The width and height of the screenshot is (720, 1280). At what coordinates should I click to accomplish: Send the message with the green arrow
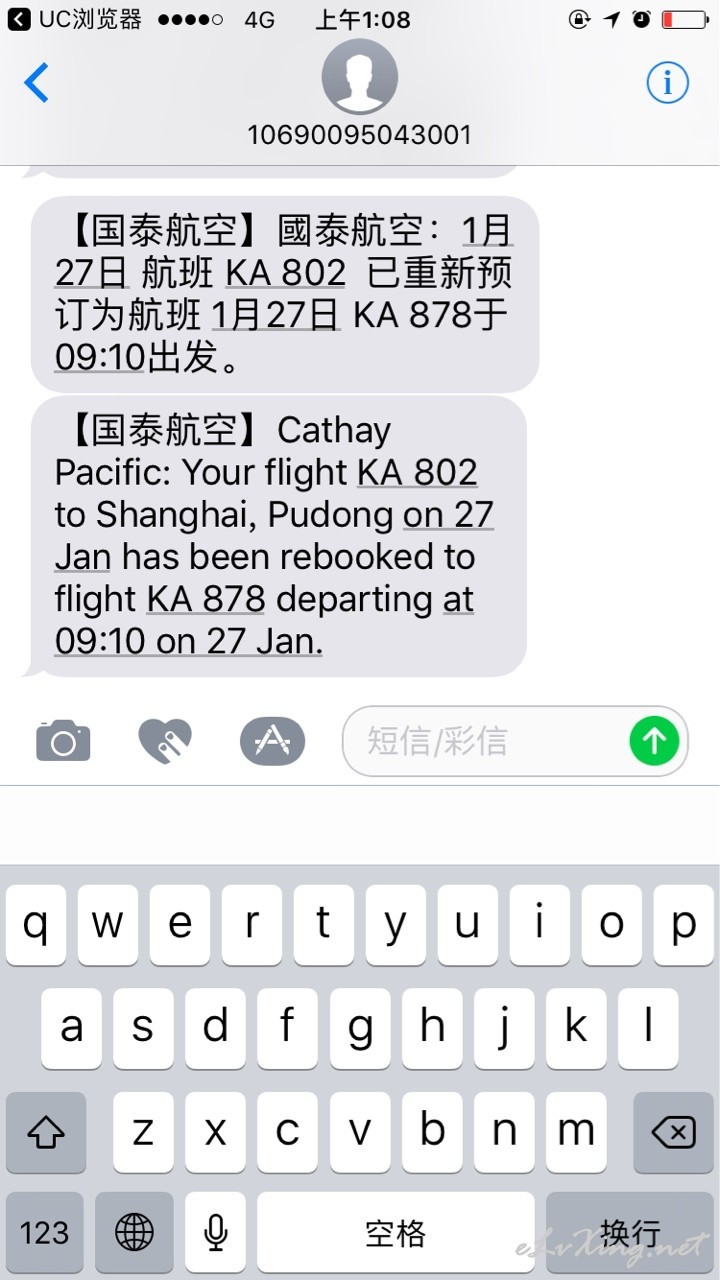[654, 741]
